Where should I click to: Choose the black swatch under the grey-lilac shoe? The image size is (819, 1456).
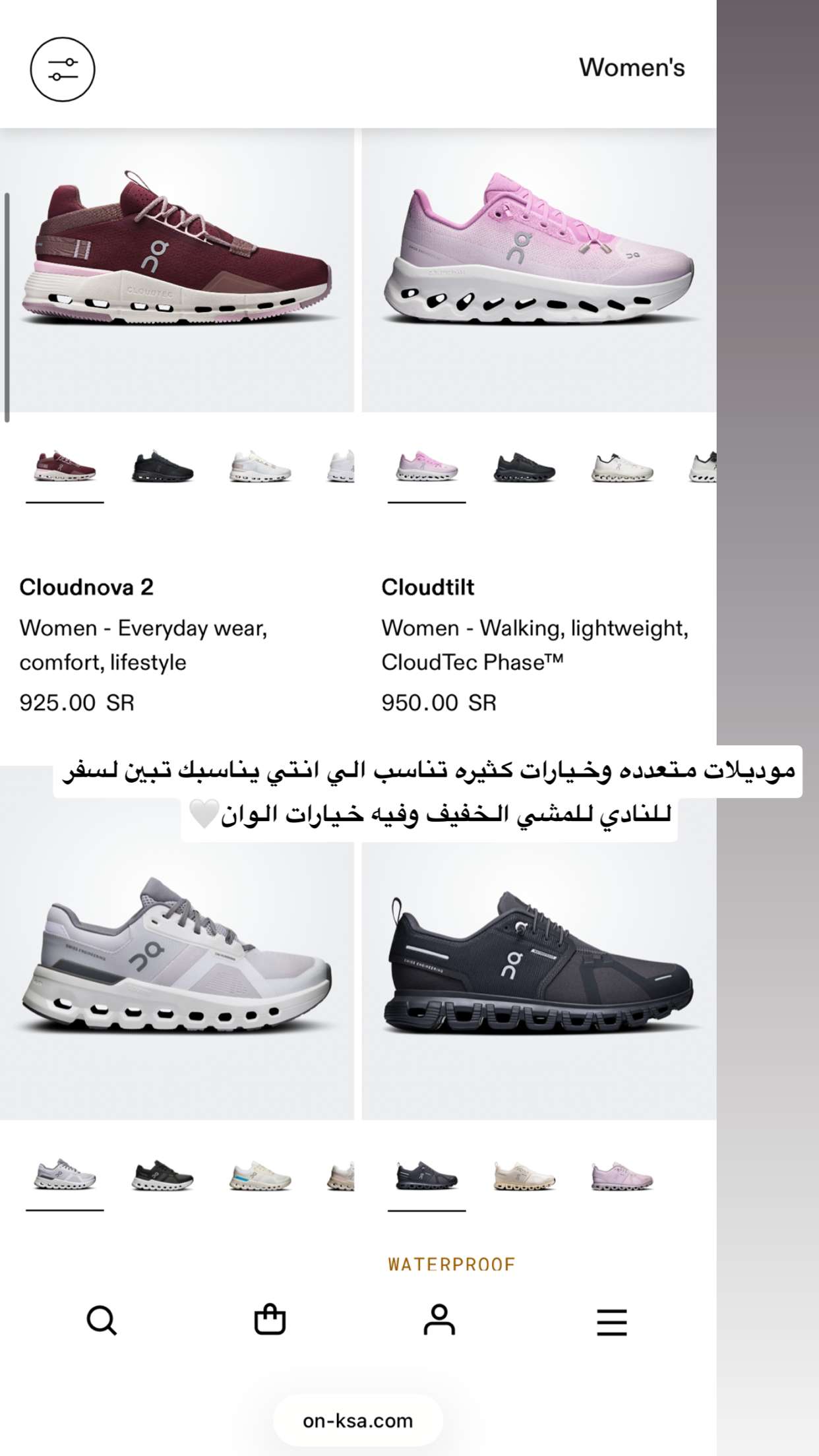(162, 1176)
